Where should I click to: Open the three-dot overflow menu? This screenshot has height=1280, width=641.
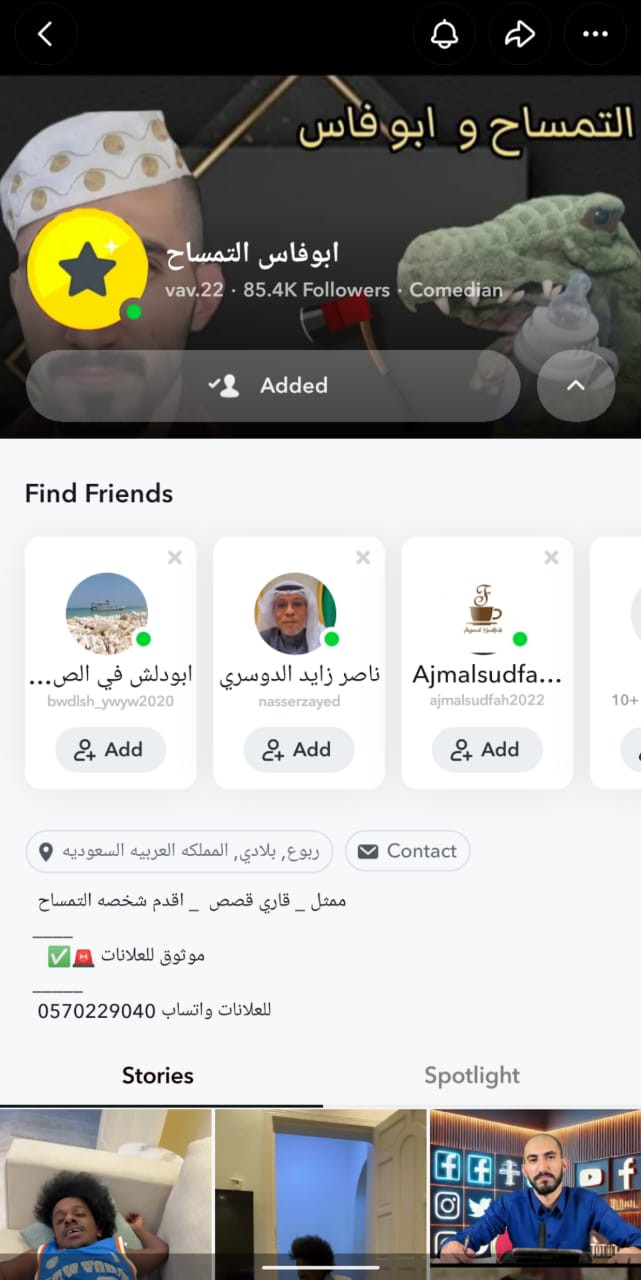(595, 34)
